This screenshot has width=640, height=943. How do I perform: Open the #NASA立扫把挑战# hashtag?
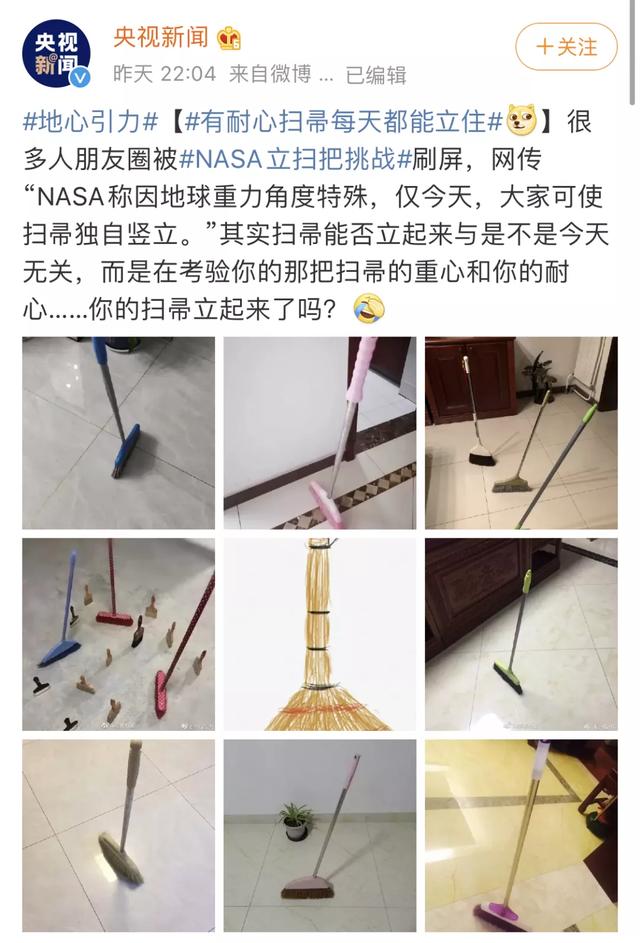coord(301,158)
